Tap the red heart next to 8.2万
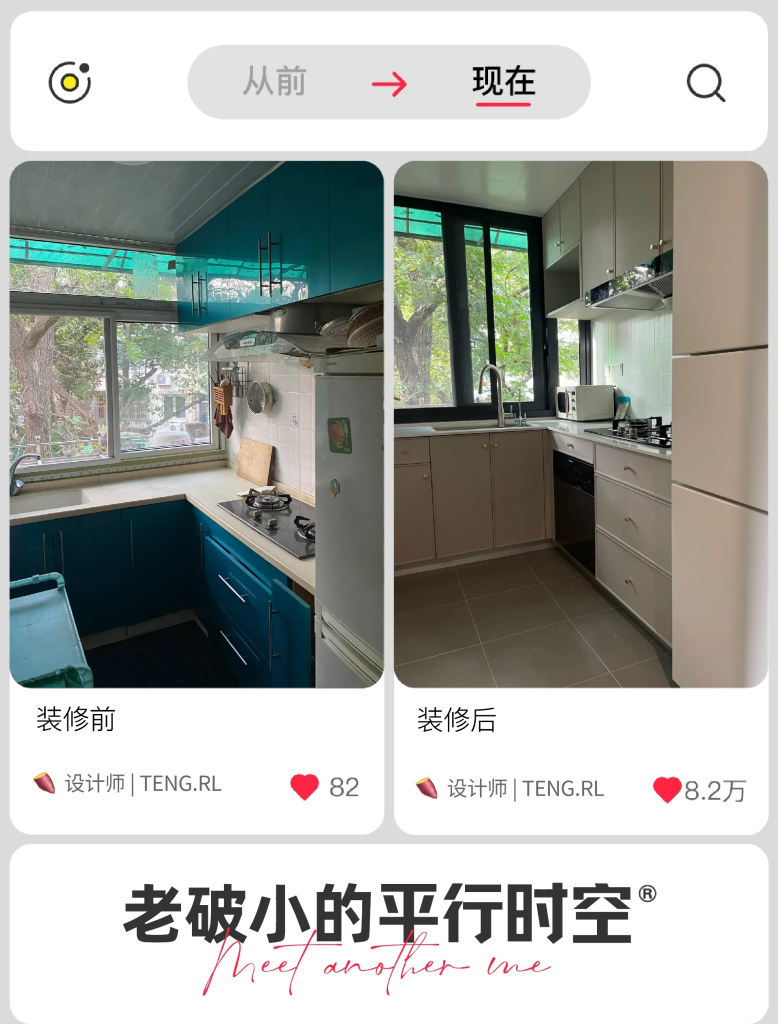 coord(668,788)
